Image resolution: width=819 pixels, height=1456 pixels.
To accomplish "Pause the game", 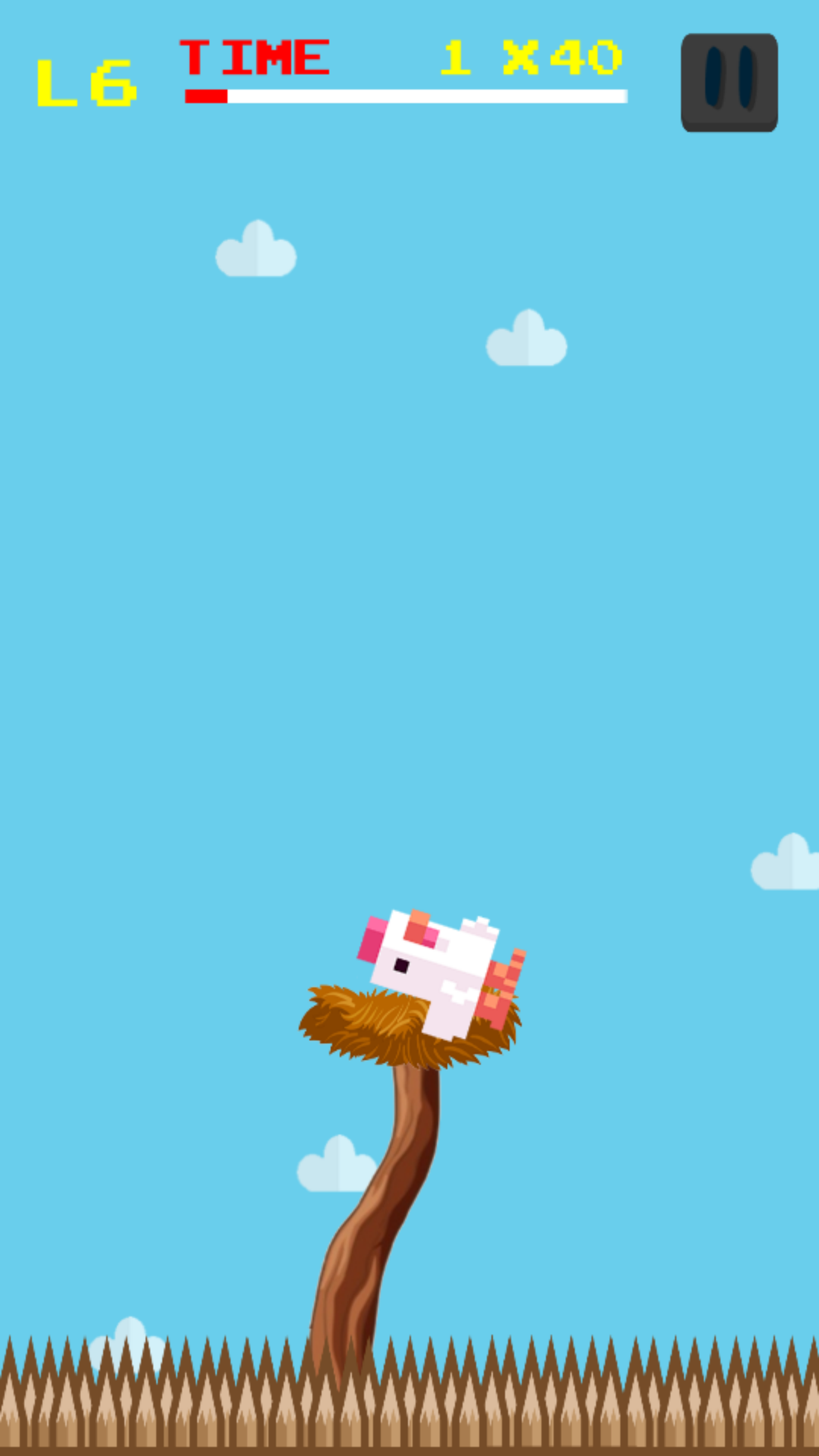I will (729, 82).
